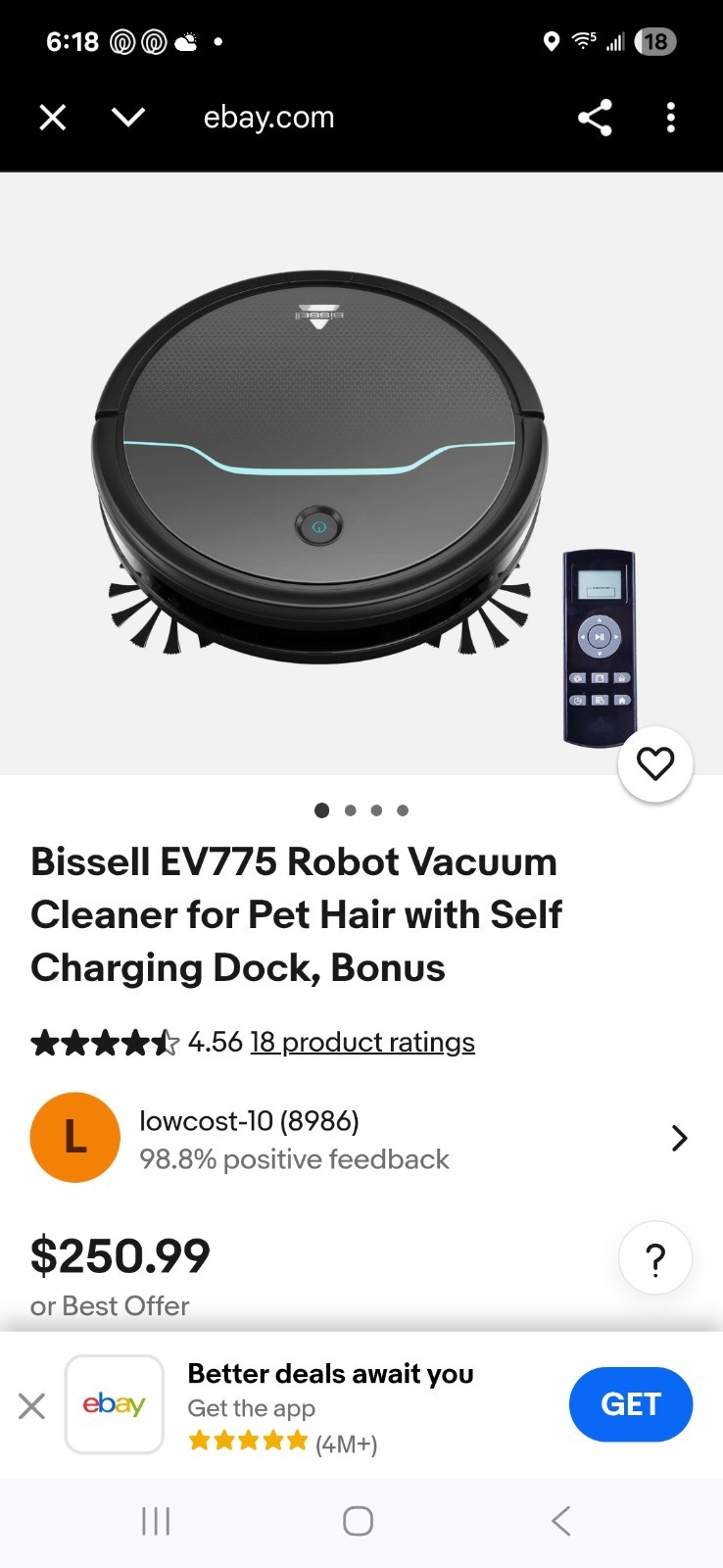Close the ebay.com browser tab
This screenshot has width=723, height=1568.
point(53,118)
